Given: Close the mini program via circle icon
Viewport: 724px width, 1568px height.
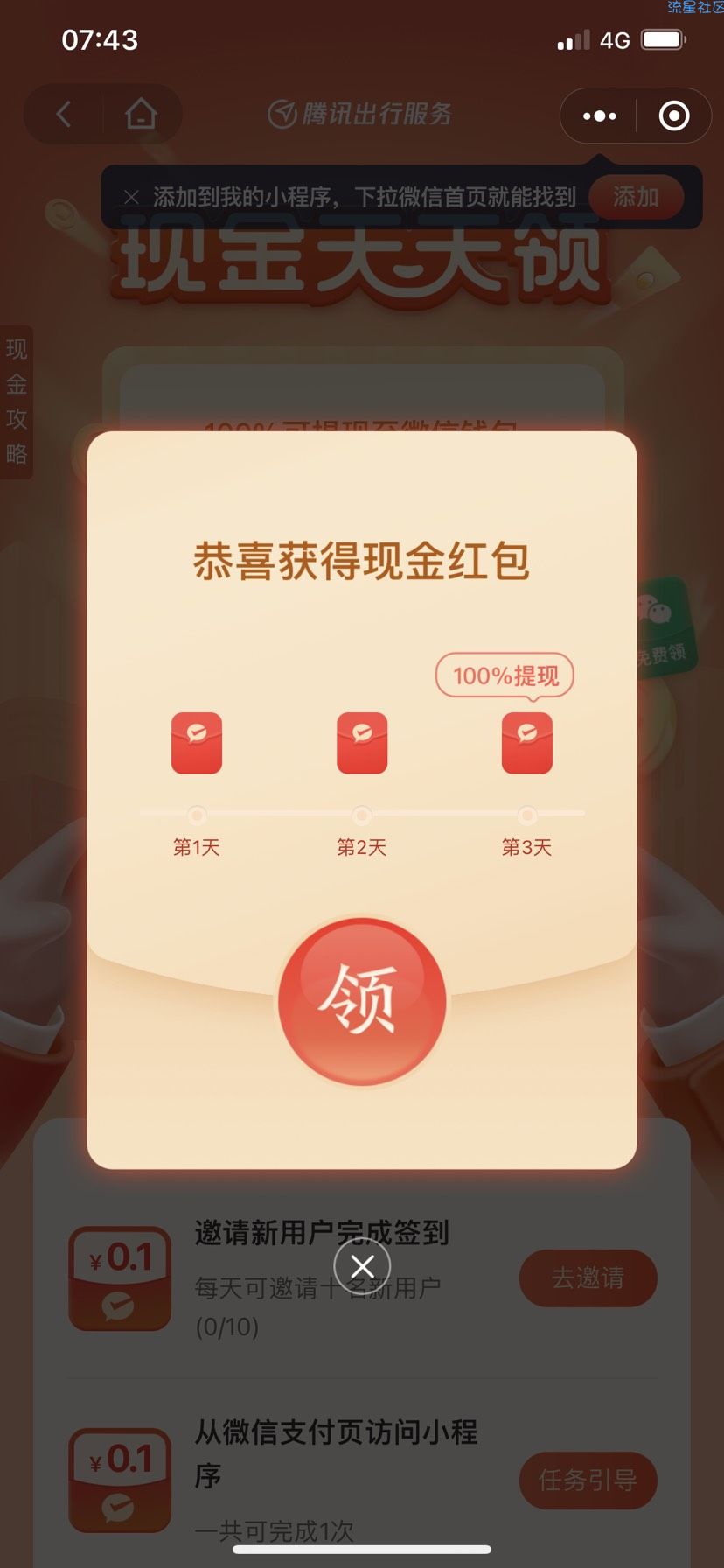Looking at the screenshot, I should (x=673, y=115).
